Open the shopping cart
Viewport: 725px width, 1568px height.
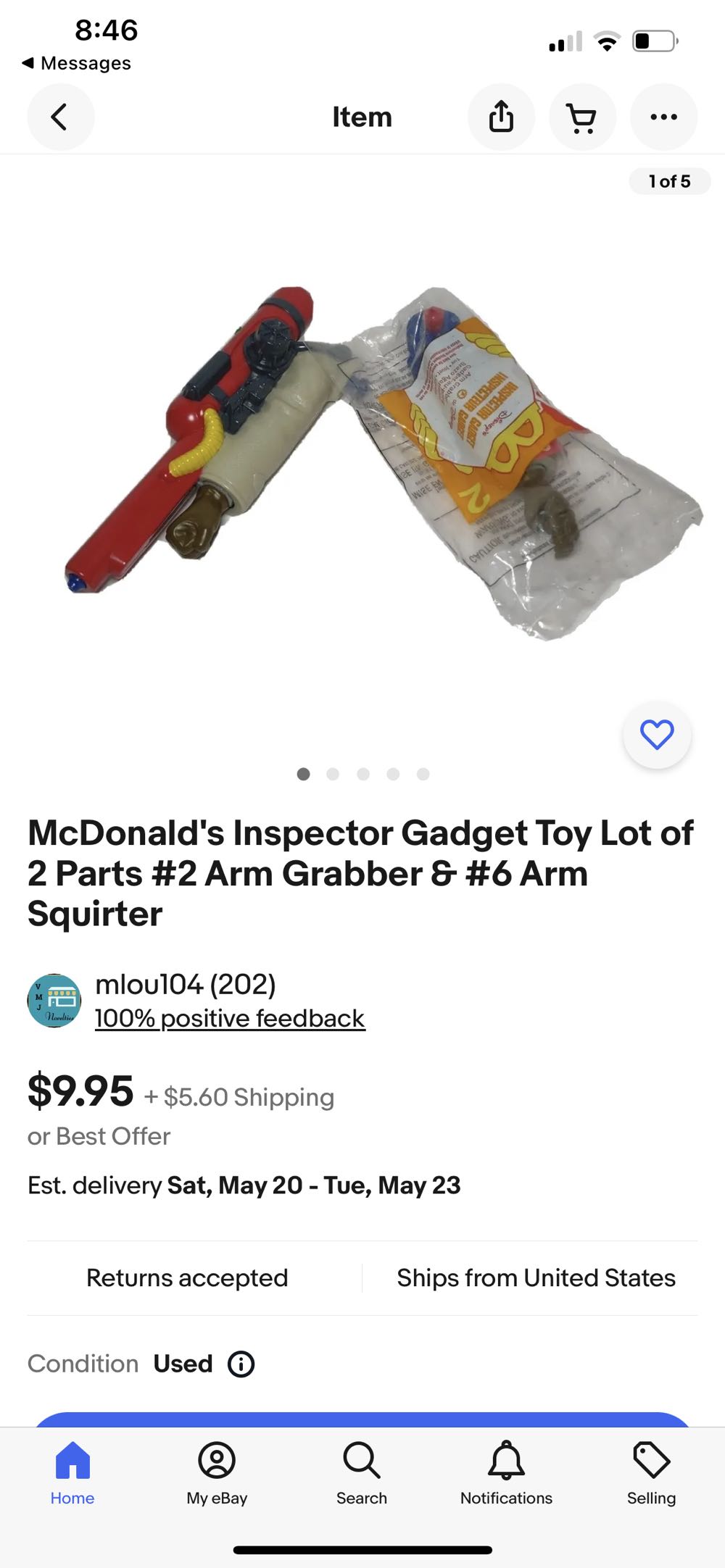coord(583,117)
